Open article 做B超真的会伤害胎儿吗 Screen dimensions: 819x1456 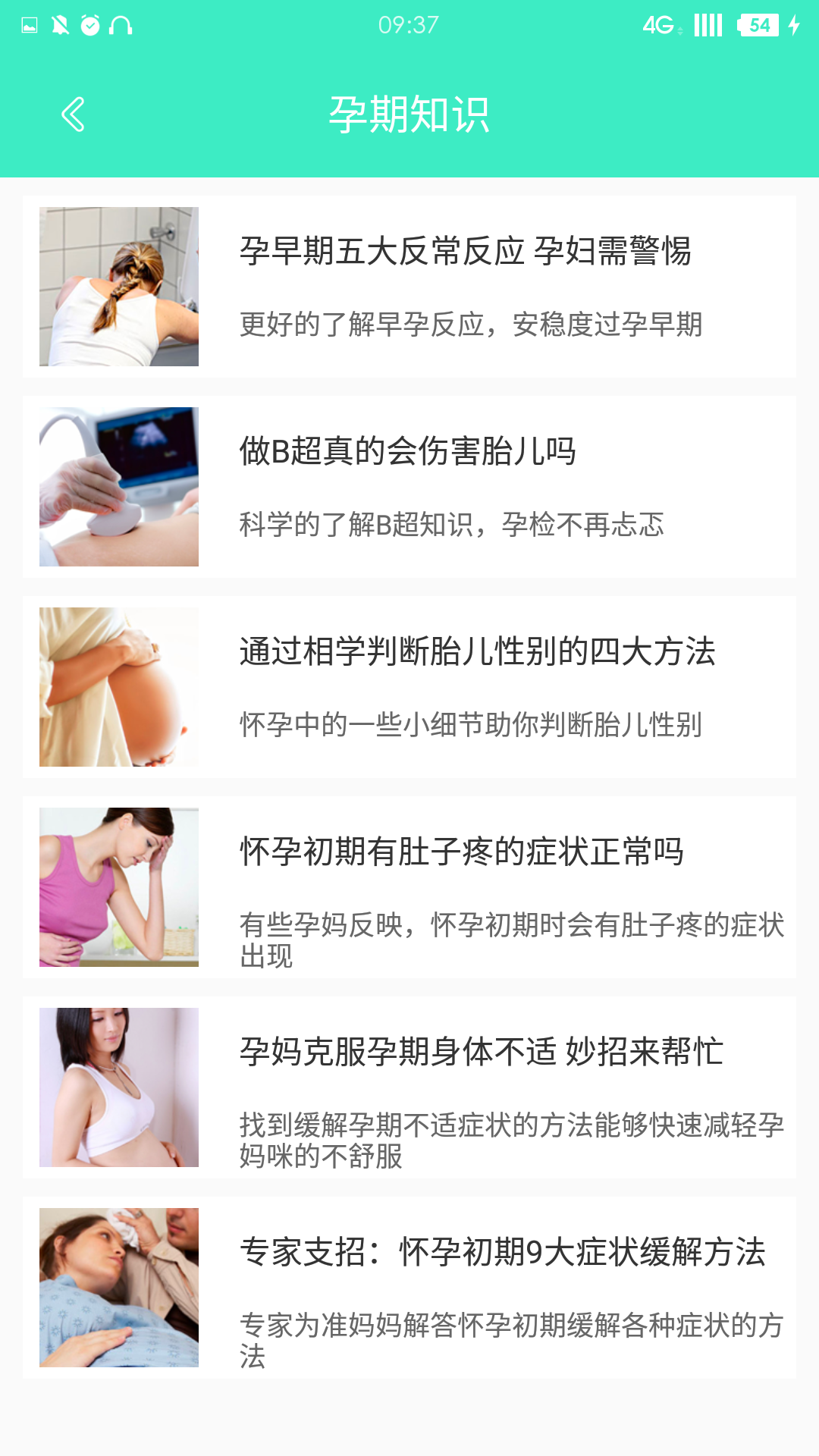click(x=409, y=487)
